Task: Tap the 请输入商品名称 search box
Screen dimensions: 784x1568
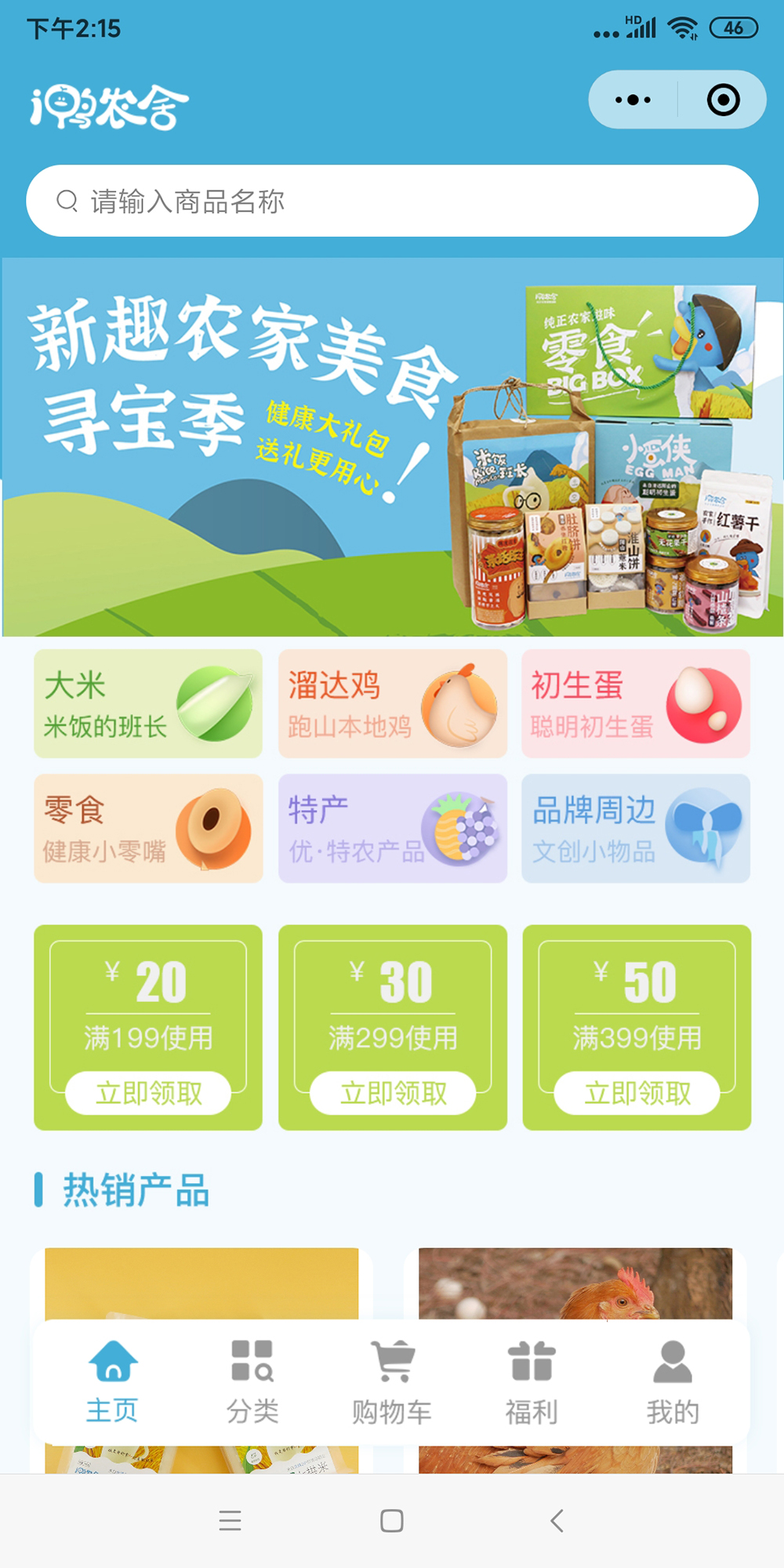Action: point(392,201)
